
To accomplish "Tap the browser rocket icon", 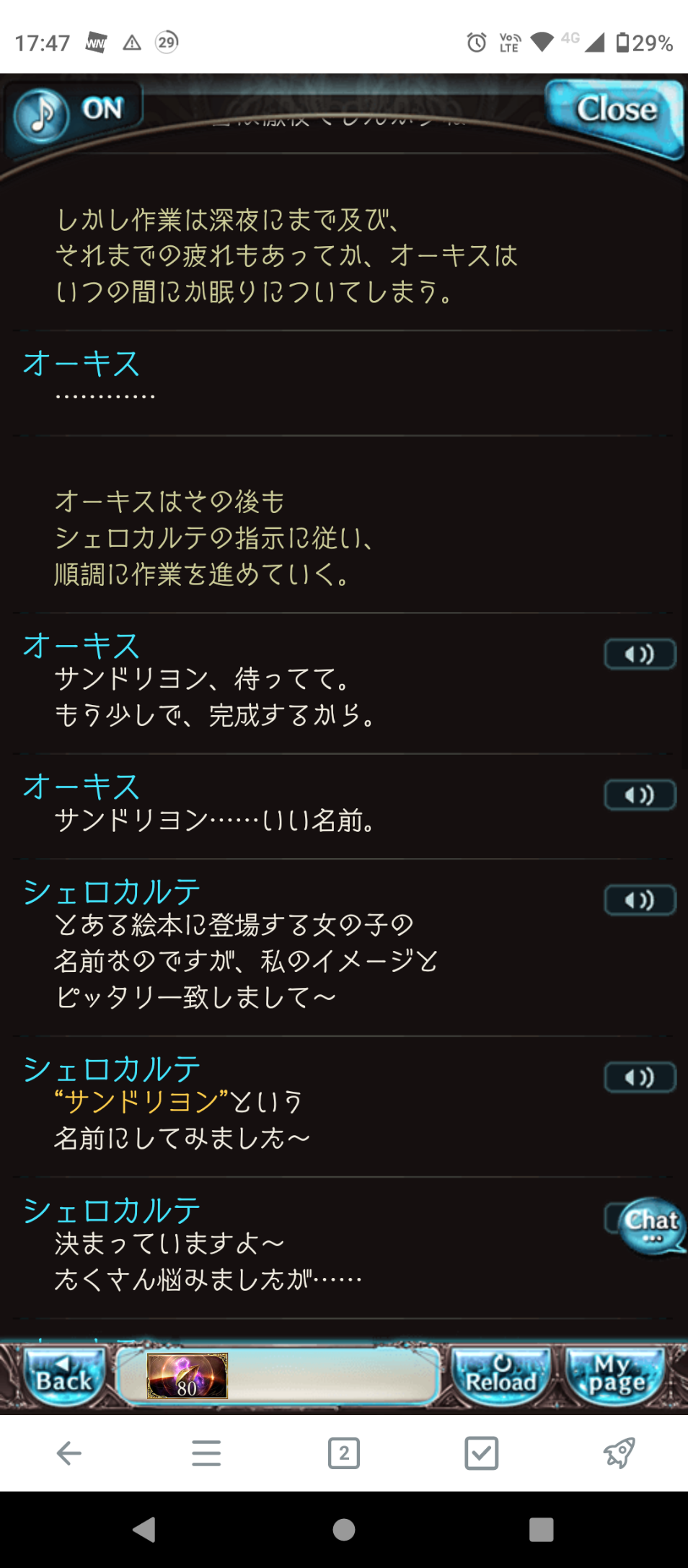I will click(x=619, y=1453).
